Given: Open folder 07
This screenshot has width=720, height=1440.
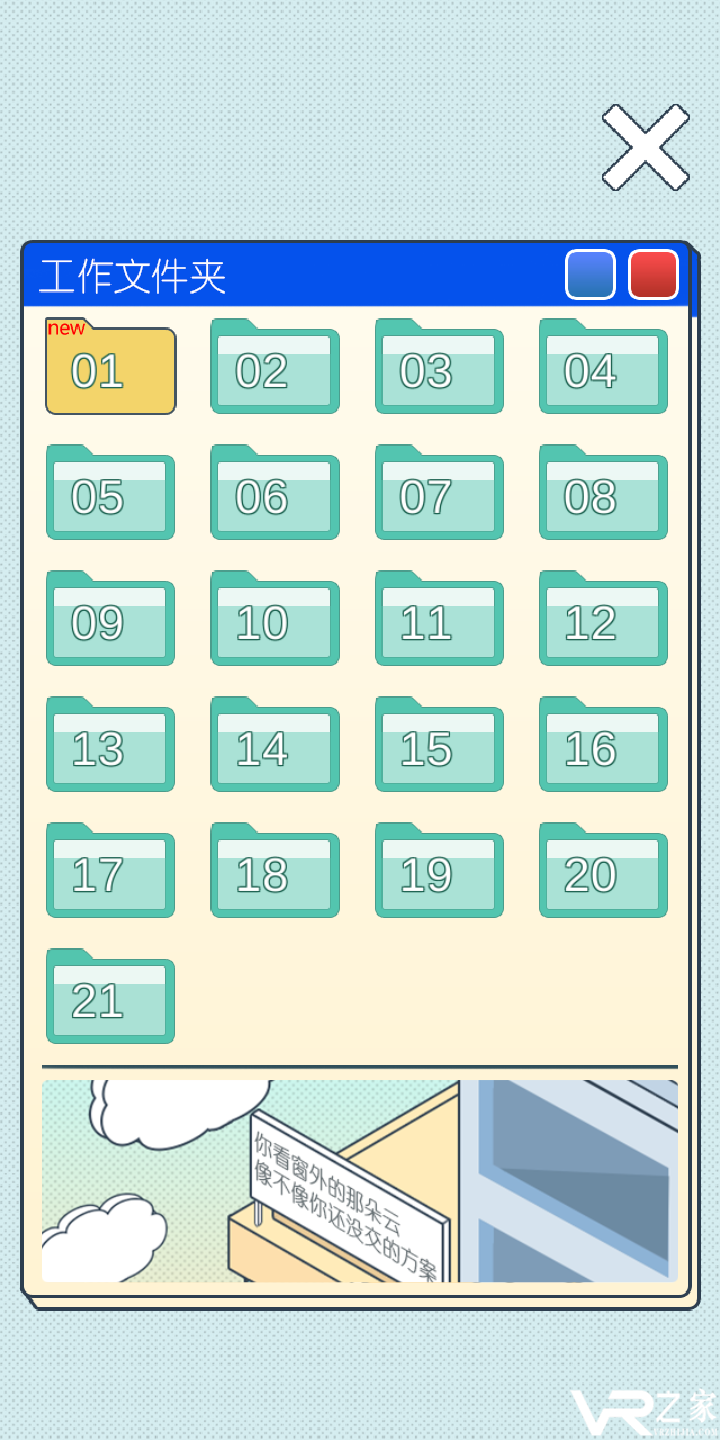Looking at the screenshot, I should click(x=439, y=494).
